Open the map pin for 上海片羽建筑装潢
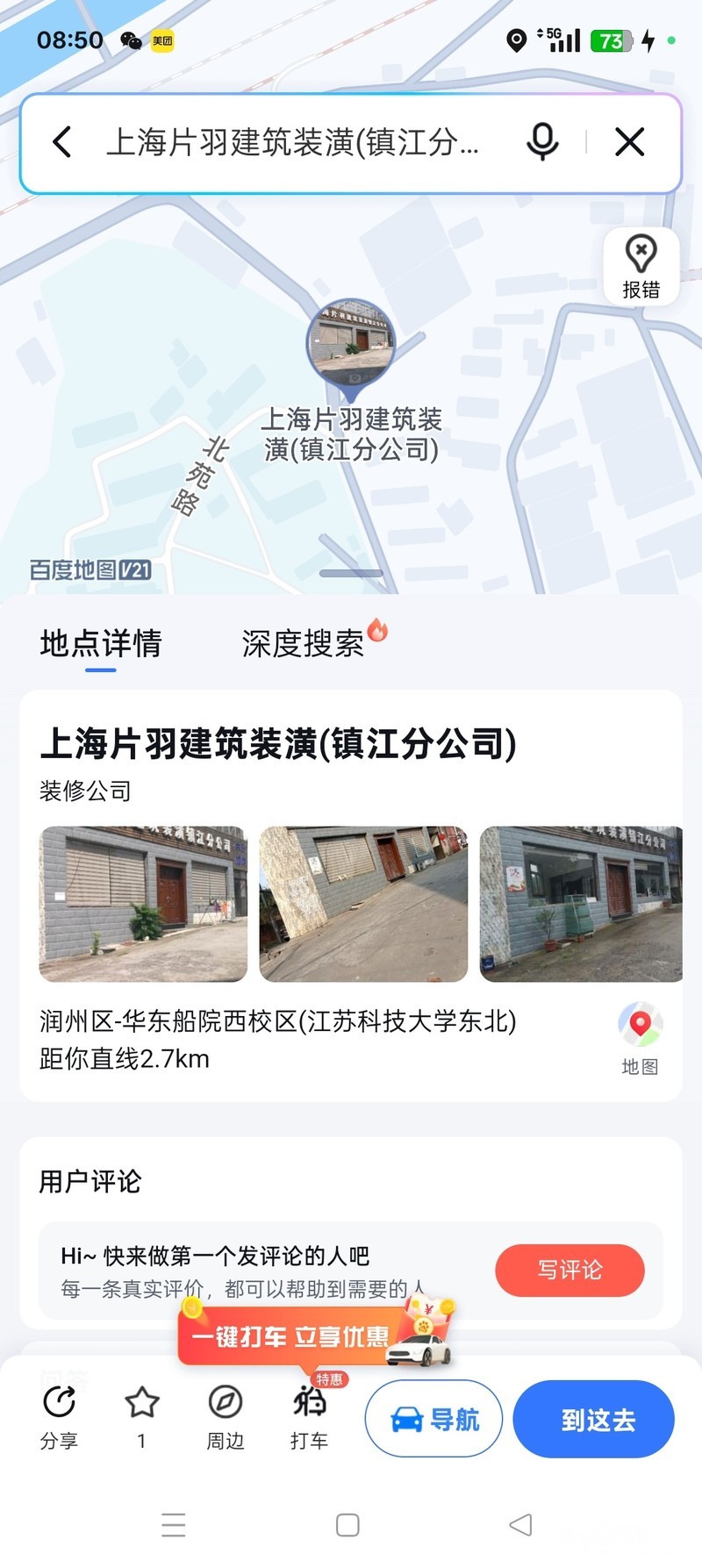 (351, 343)
